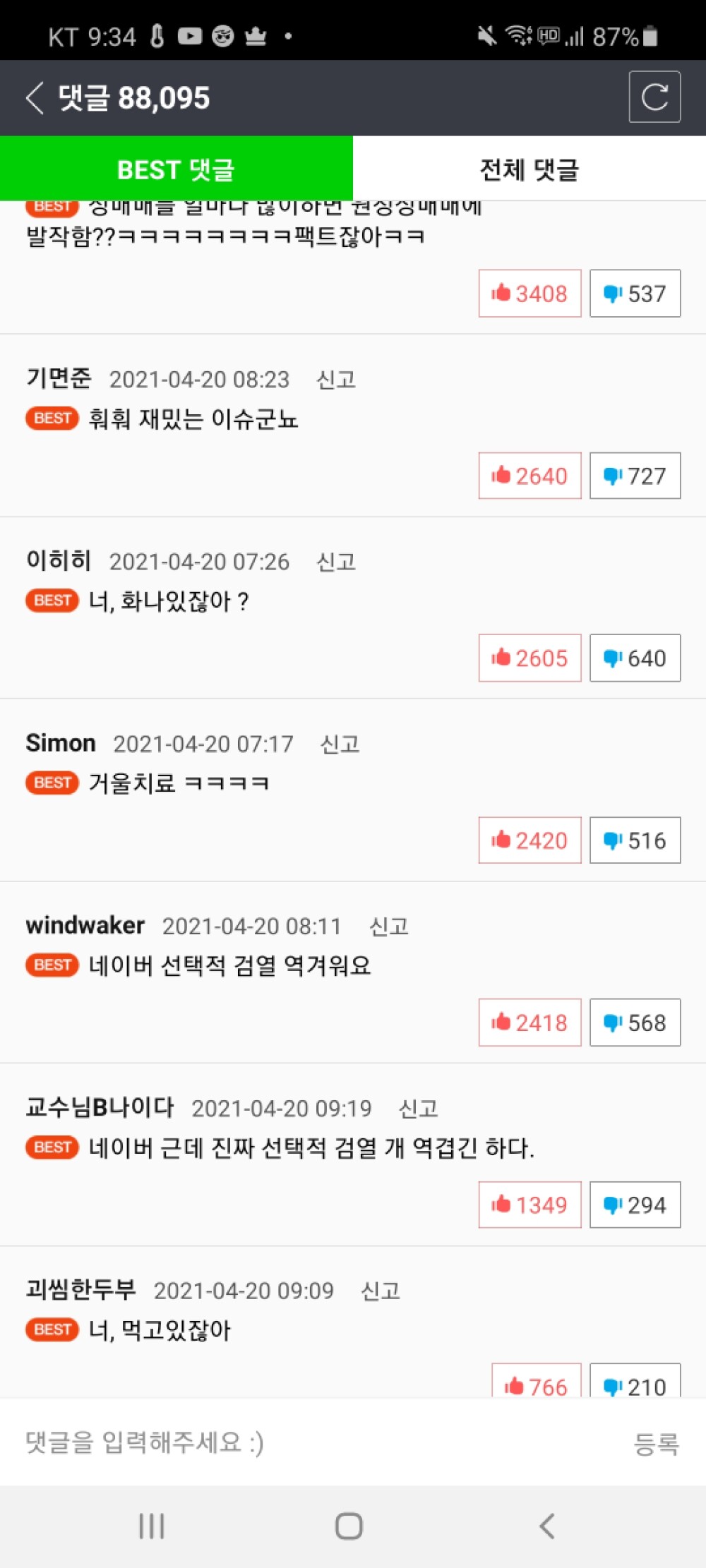
Task: Report 이히히's comment via 신고
Action: [336, 562]
